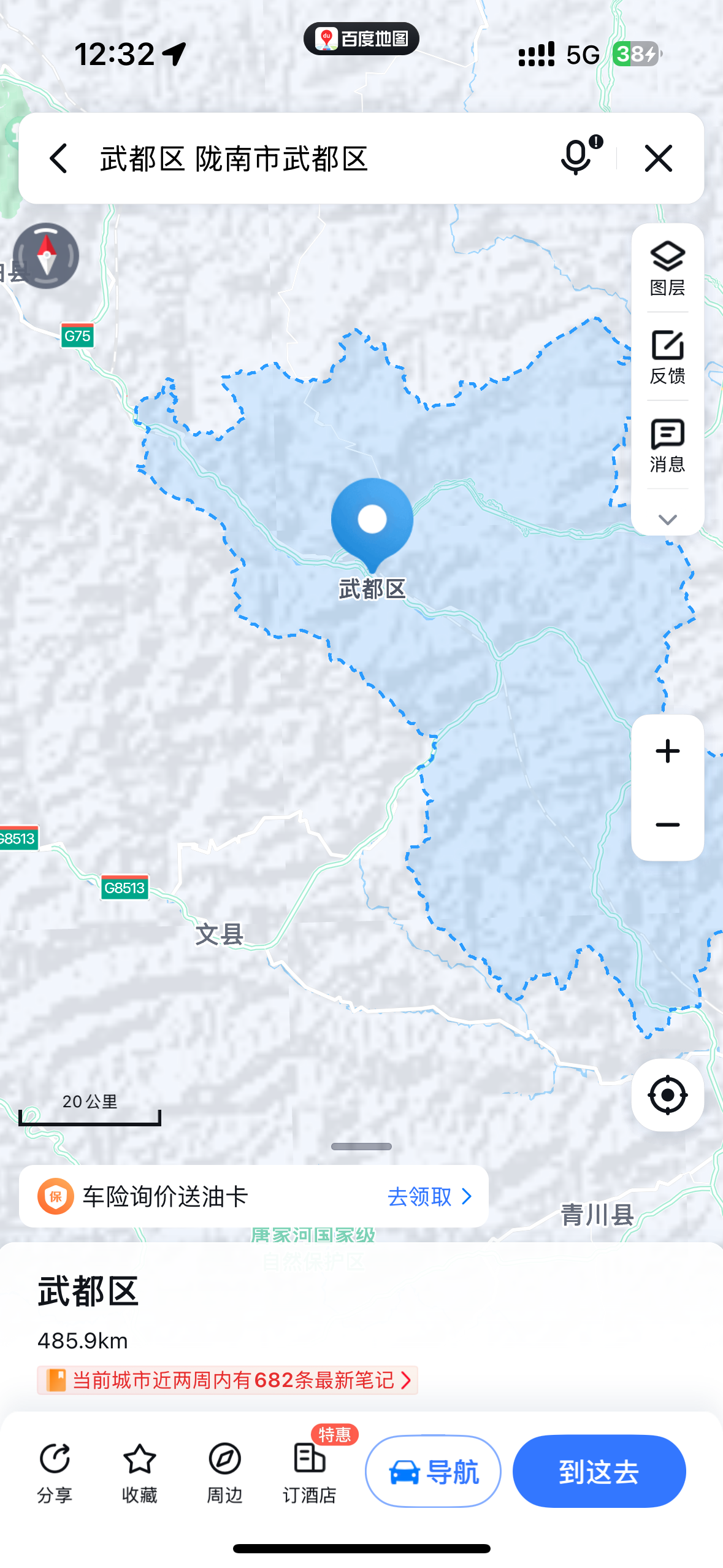
Task: Start voice search with the microphone
Action: 577,157
